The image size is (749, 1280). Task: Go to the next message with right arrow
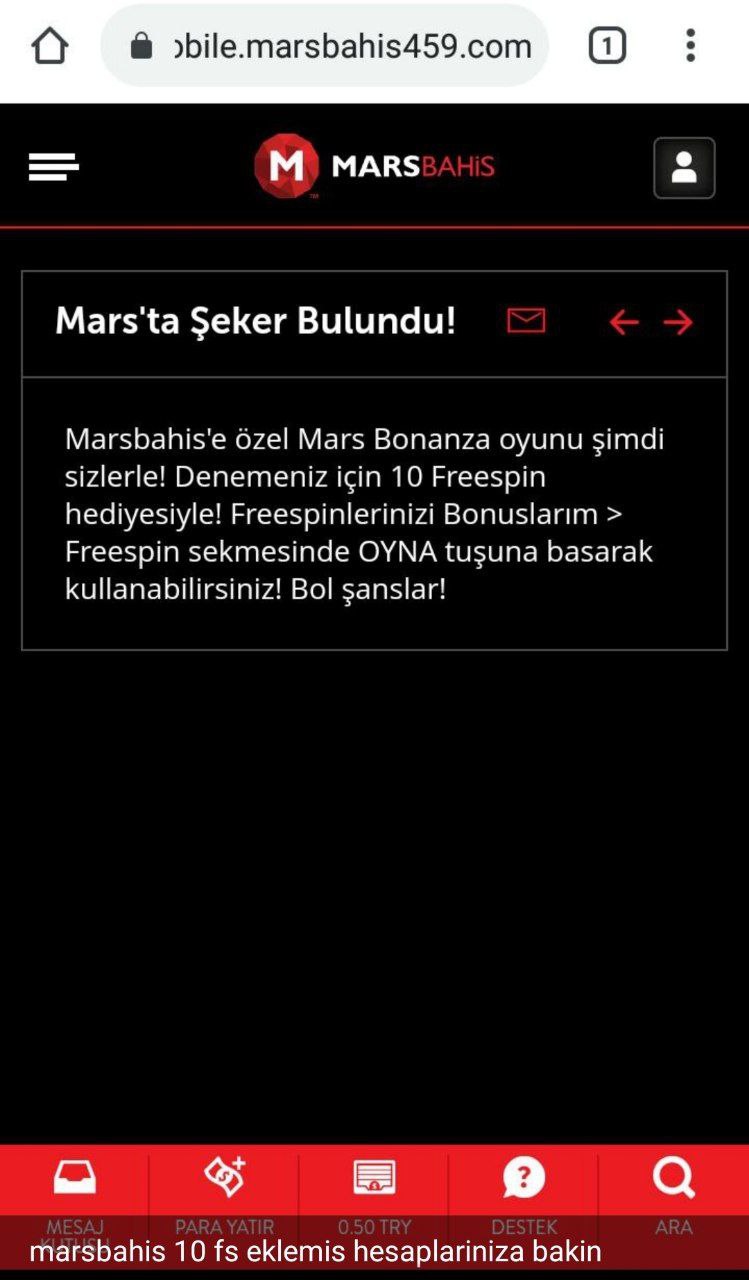click(678, 322)
